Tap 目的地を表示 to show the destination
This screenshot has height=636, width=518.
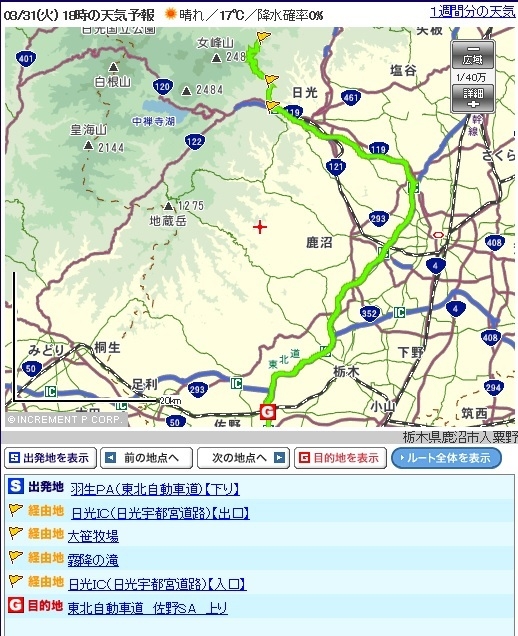pyautogui.click(x=340, y=458)
